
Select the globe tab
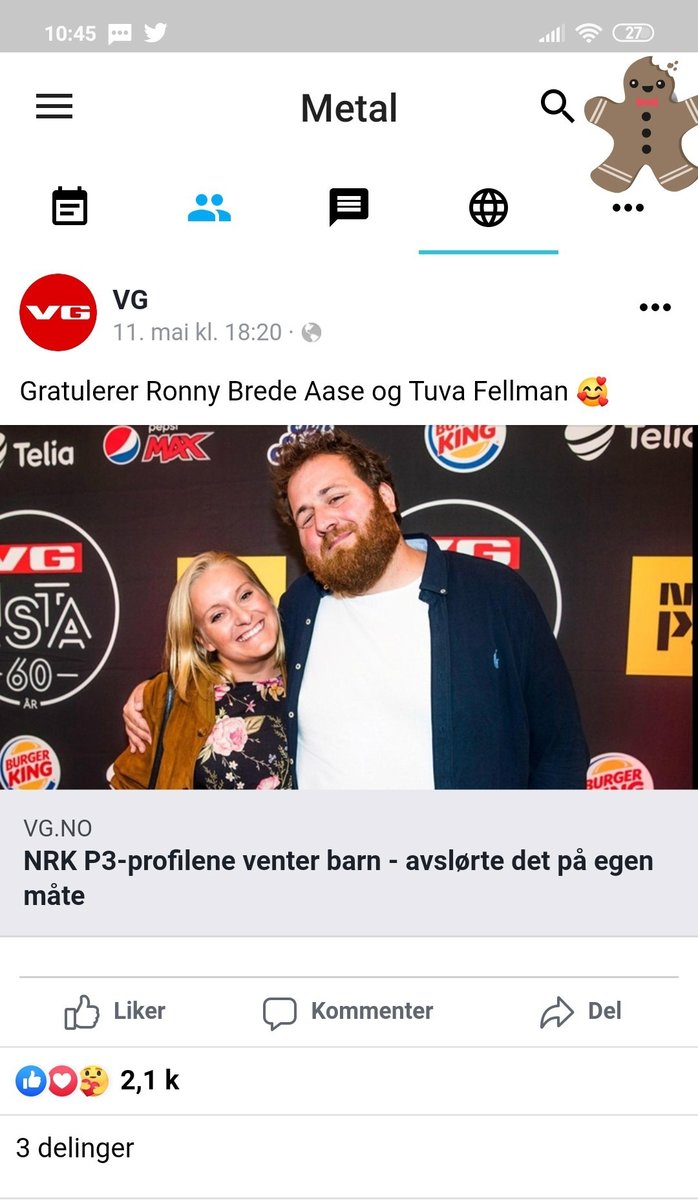[x=488, y=208]
